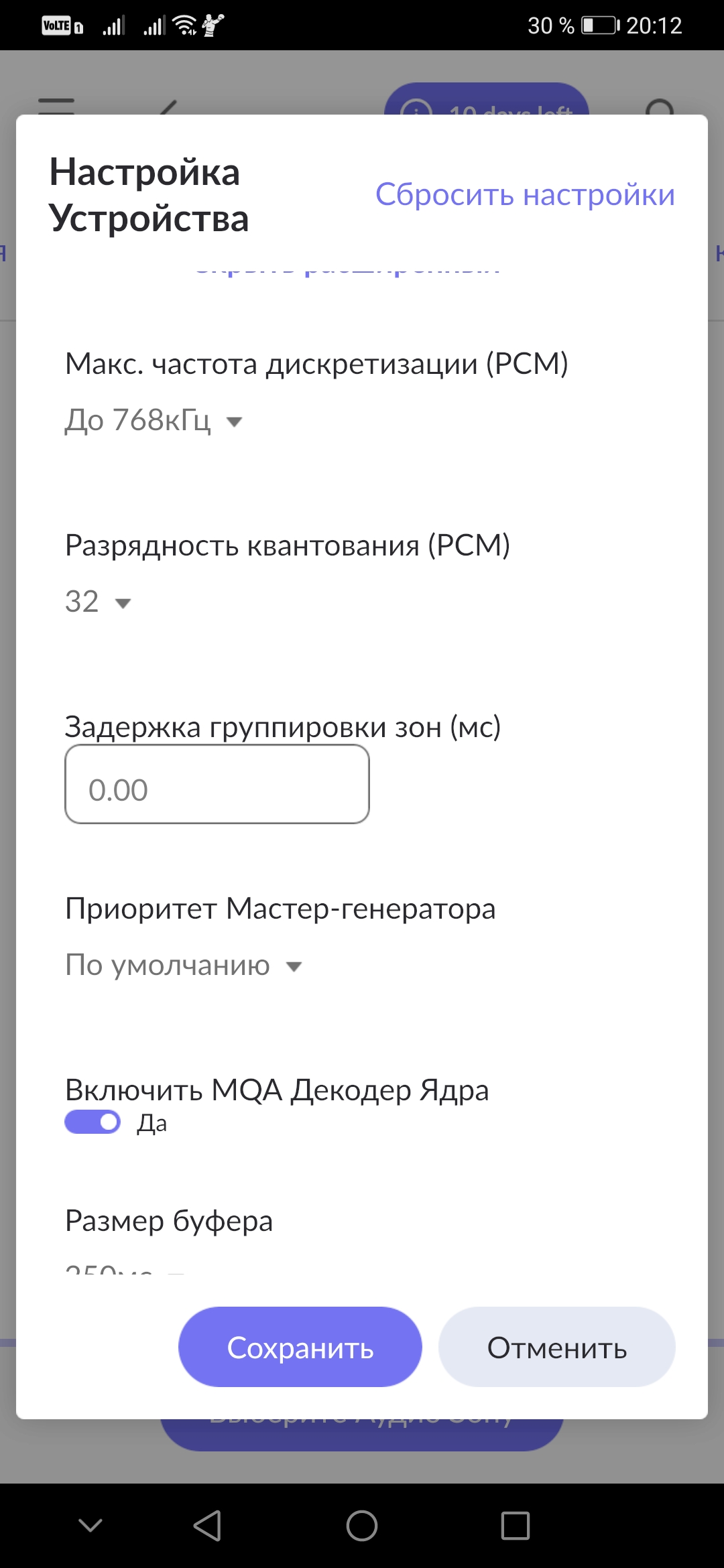Tap the Сбросить настройки link

pos(525,195)
